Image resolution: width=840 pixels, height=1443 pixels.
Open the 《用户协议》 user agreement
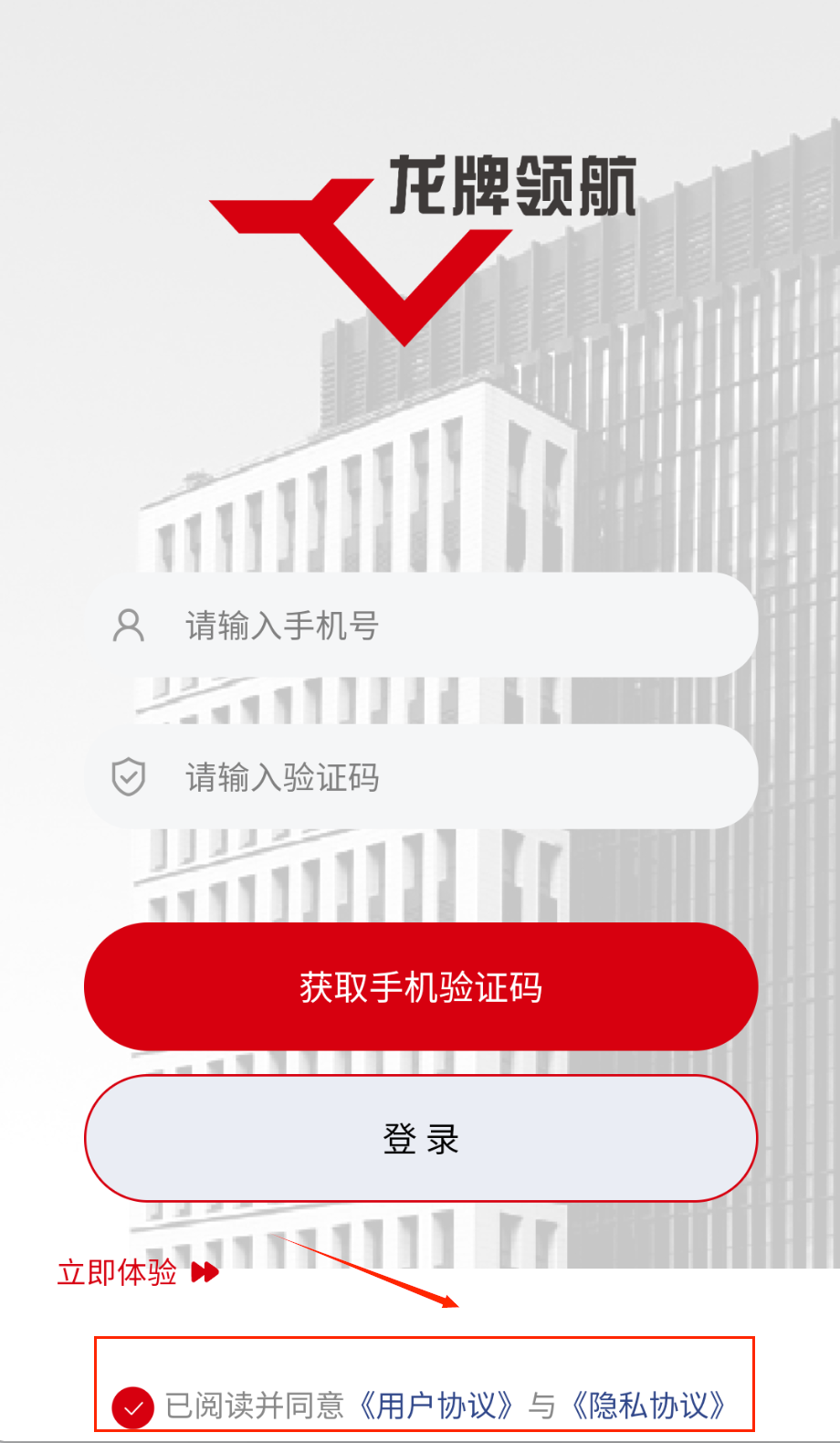pos(436,1406)
